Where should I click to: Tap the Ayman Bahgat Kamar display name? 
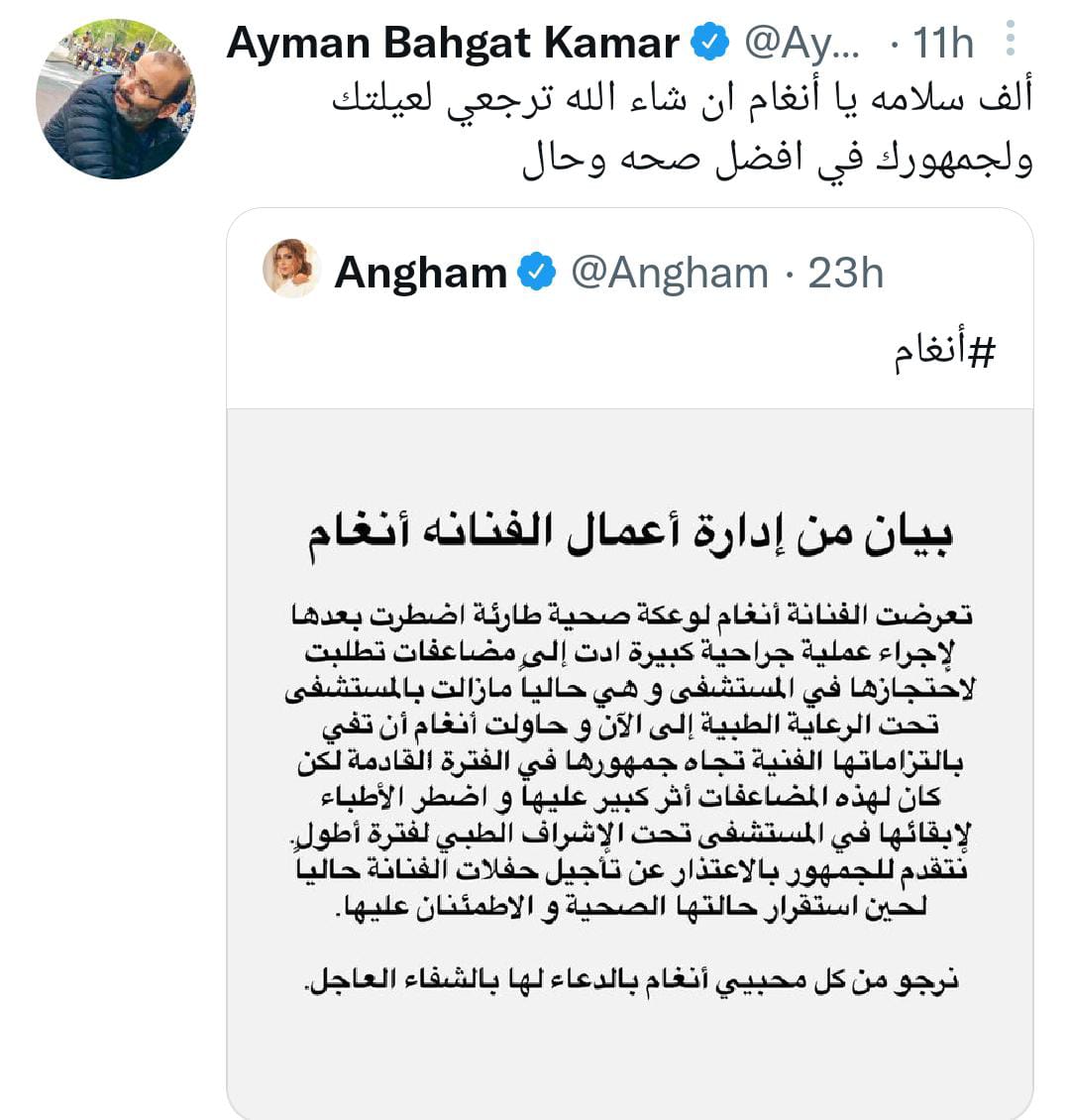[453, 43]
